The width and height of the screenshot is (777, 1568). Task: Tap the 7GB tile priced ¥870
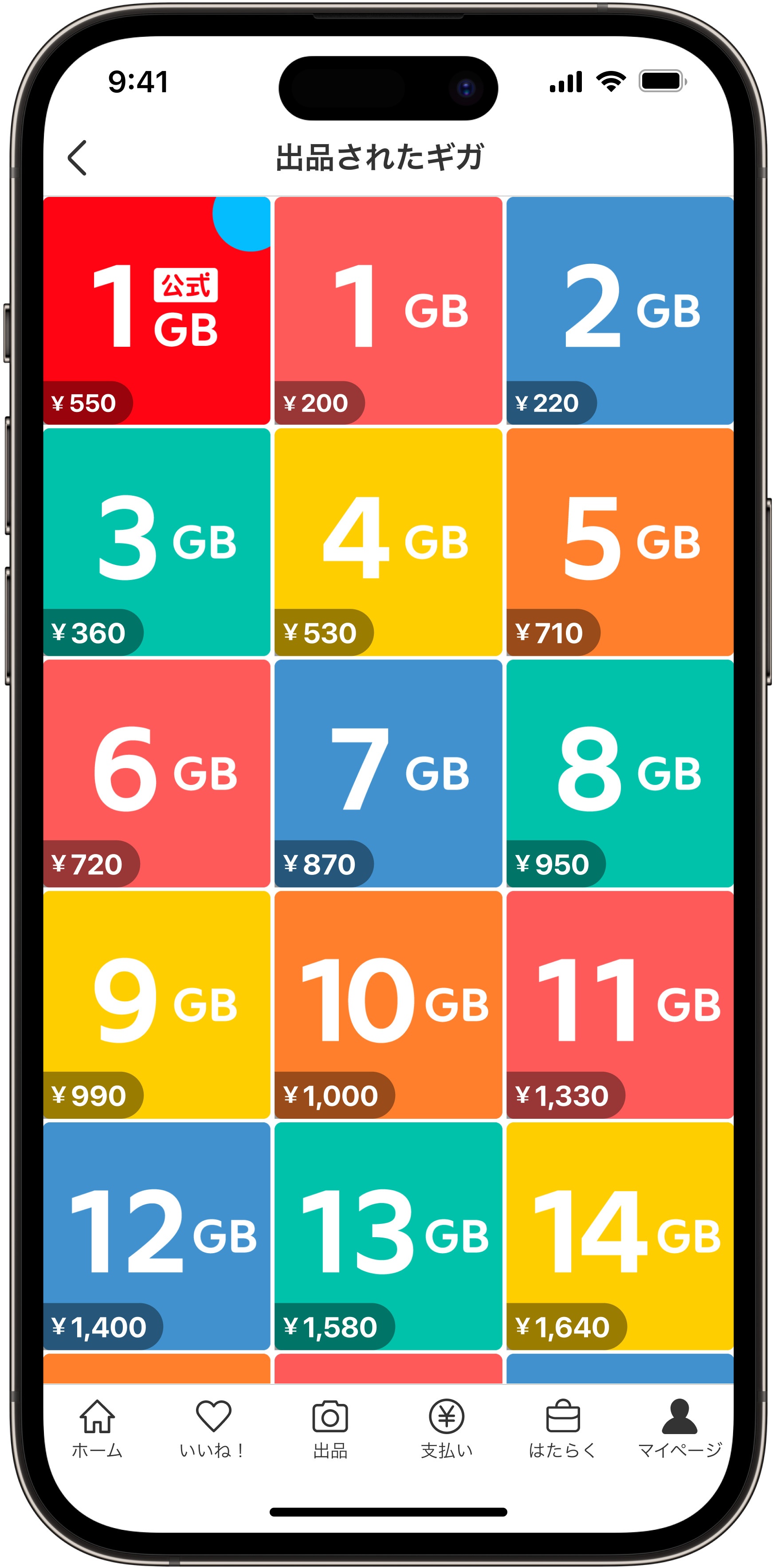[x=388, y=773]
